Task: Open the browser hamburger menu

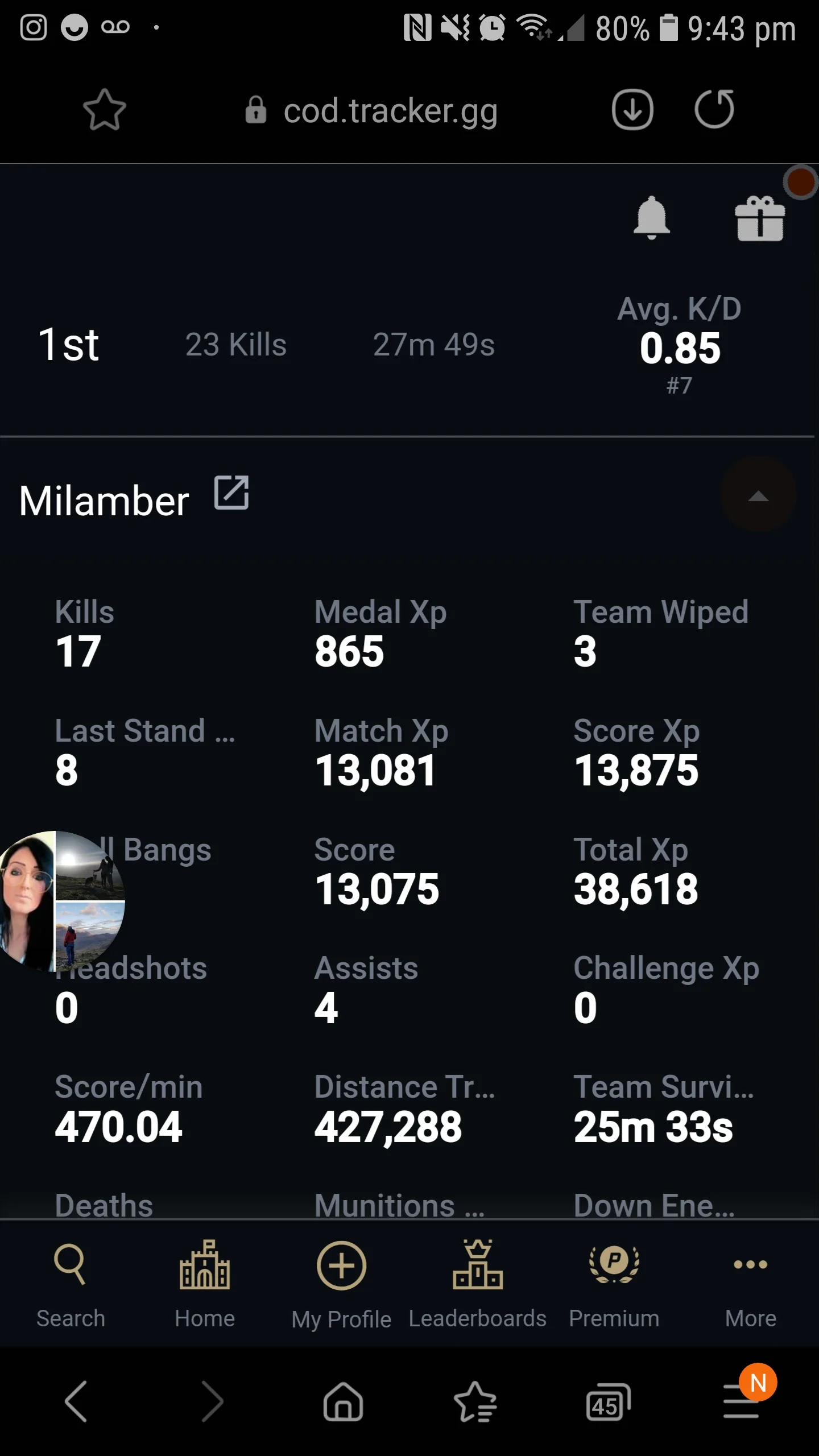Action: [742, 1401]
